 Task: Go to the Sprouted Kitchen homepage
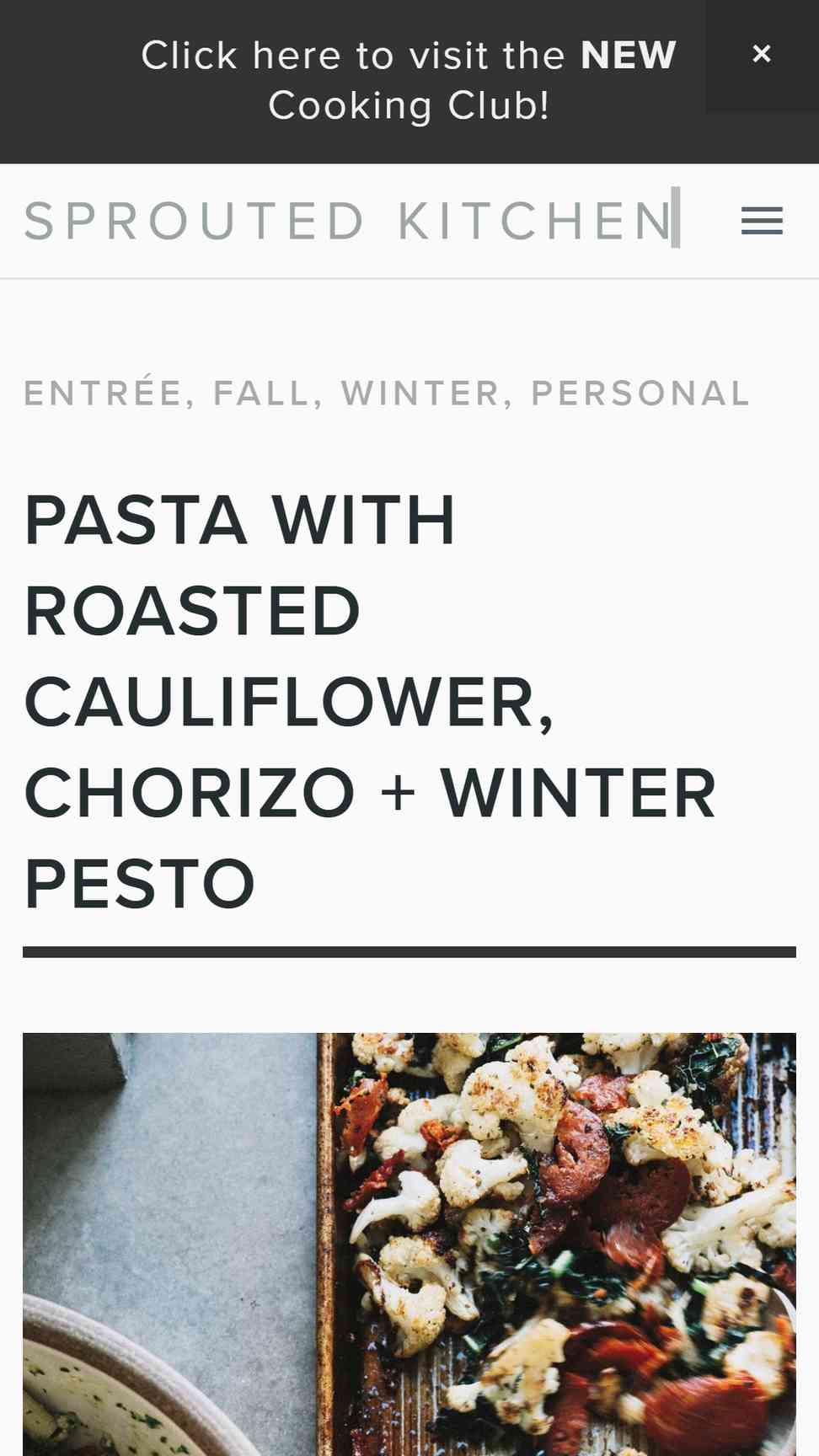[349, 221]
